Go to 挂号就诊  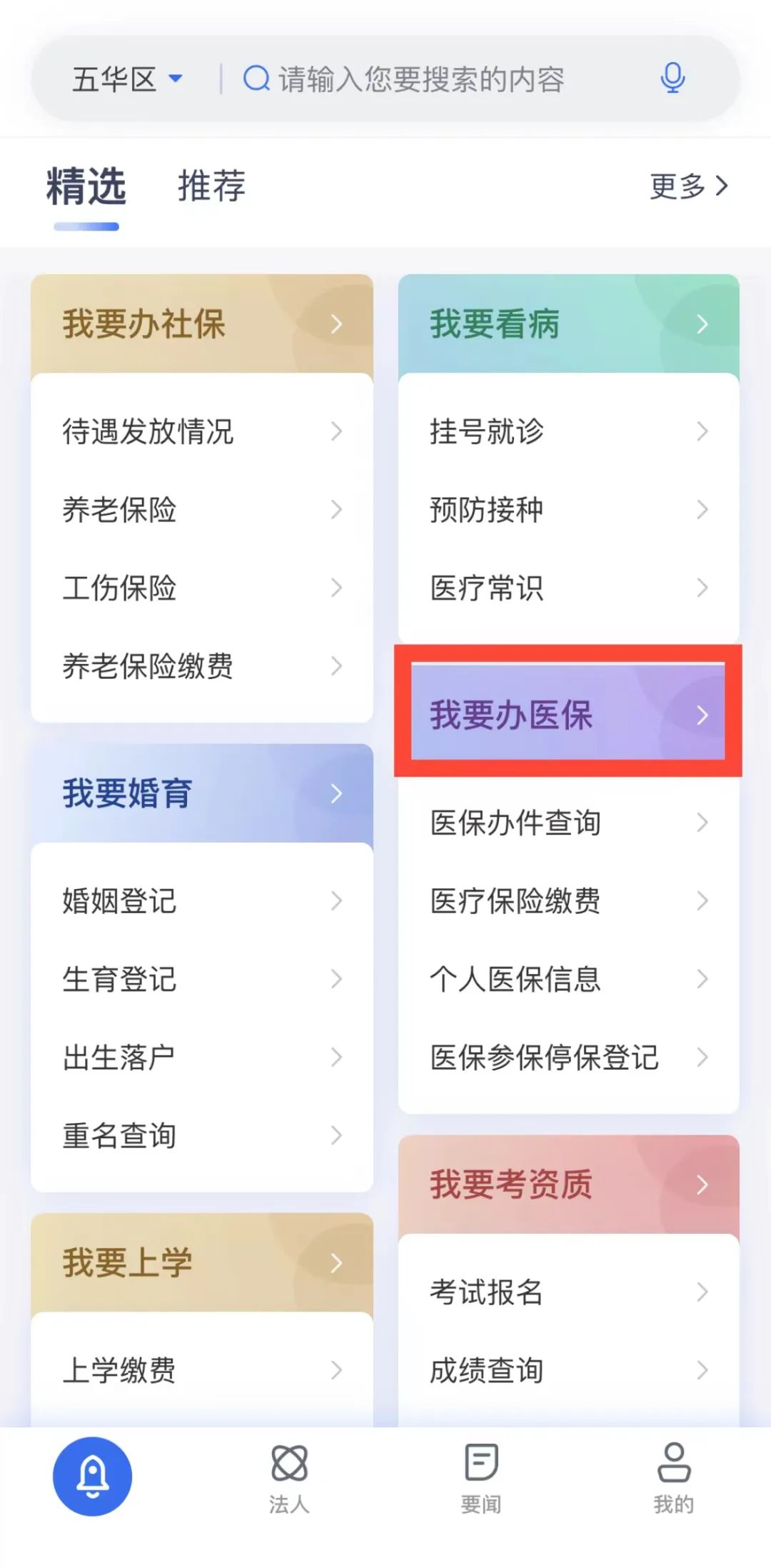click(x=568, y=431)
